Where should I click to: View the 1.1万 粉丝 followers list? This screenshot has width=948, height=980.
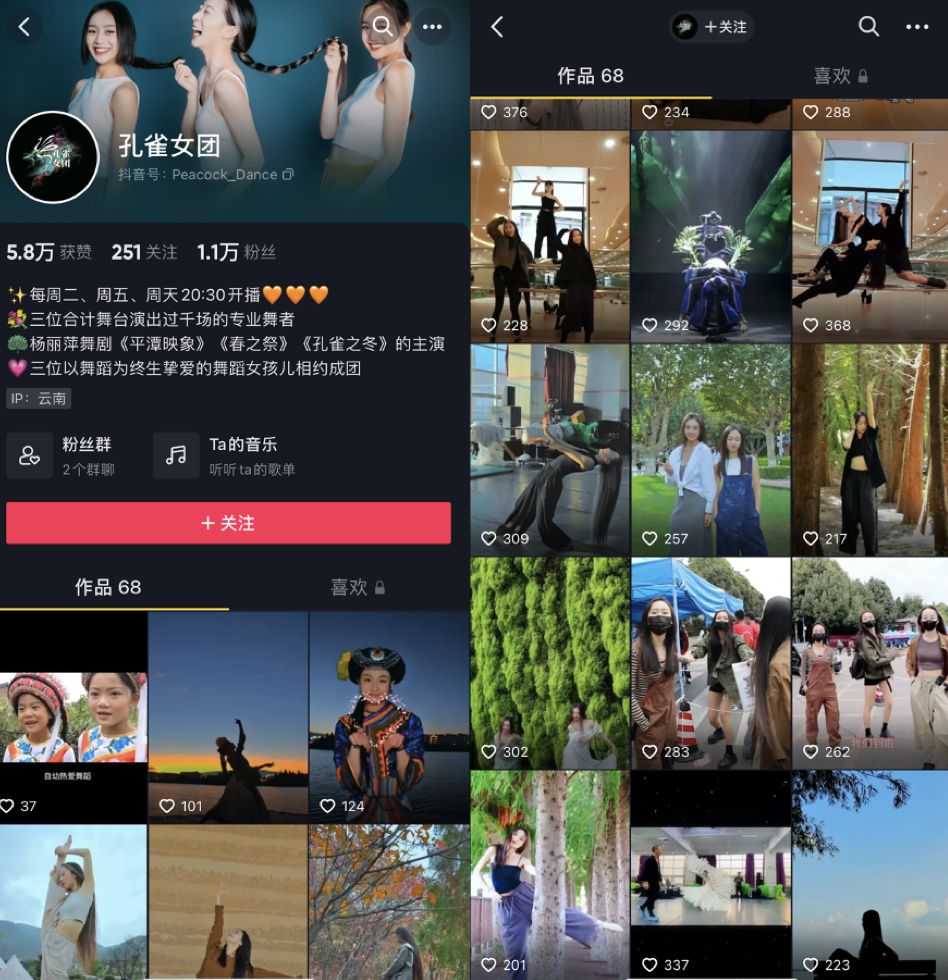236,252
